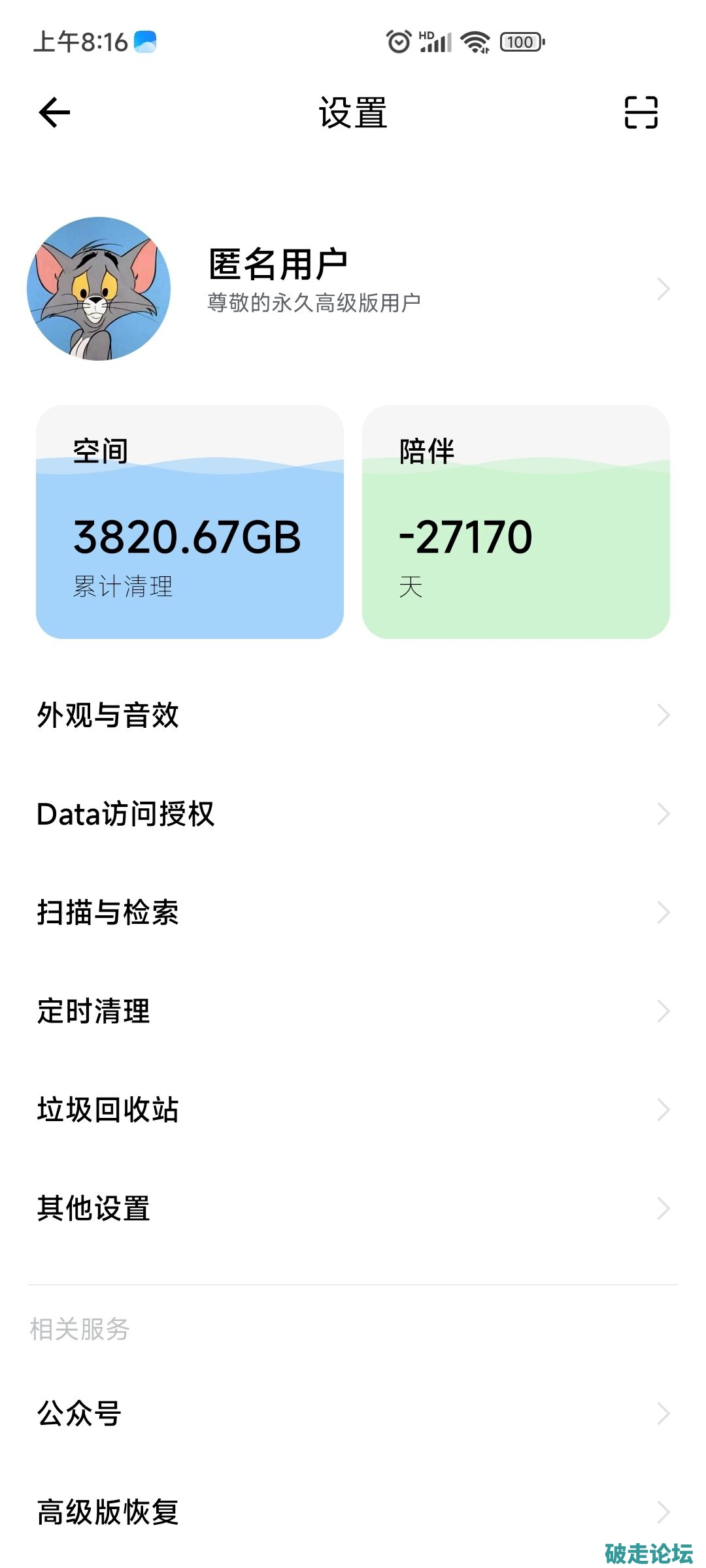The width and height of the screenshot is (706, 1568).
Task: Tap the 空间 累计清理 card
Action: 190,523
